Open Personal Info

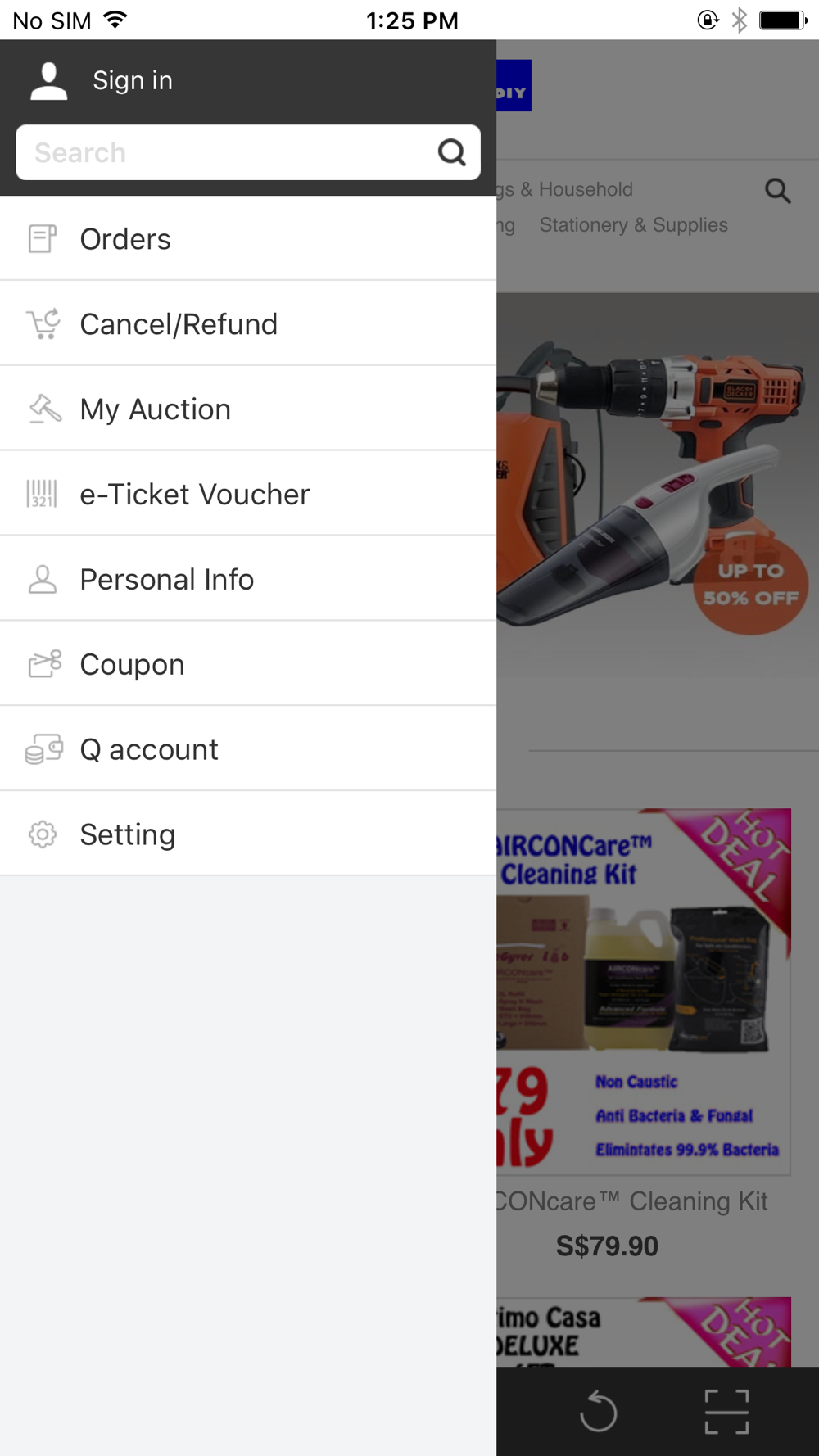[x=248, y=580]
